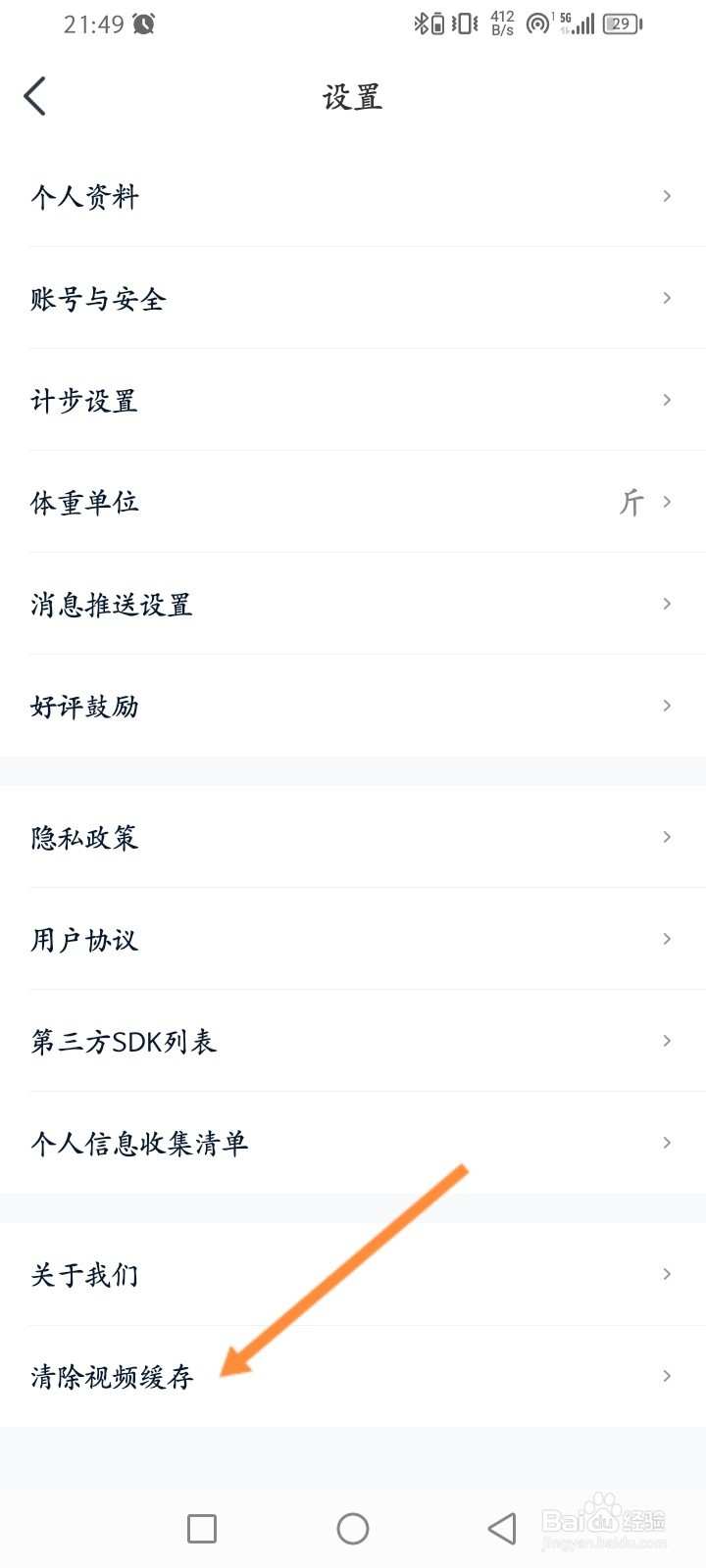Tap the back arrow beside 设置
706x1568 pixels.
[x=35, y=96]
